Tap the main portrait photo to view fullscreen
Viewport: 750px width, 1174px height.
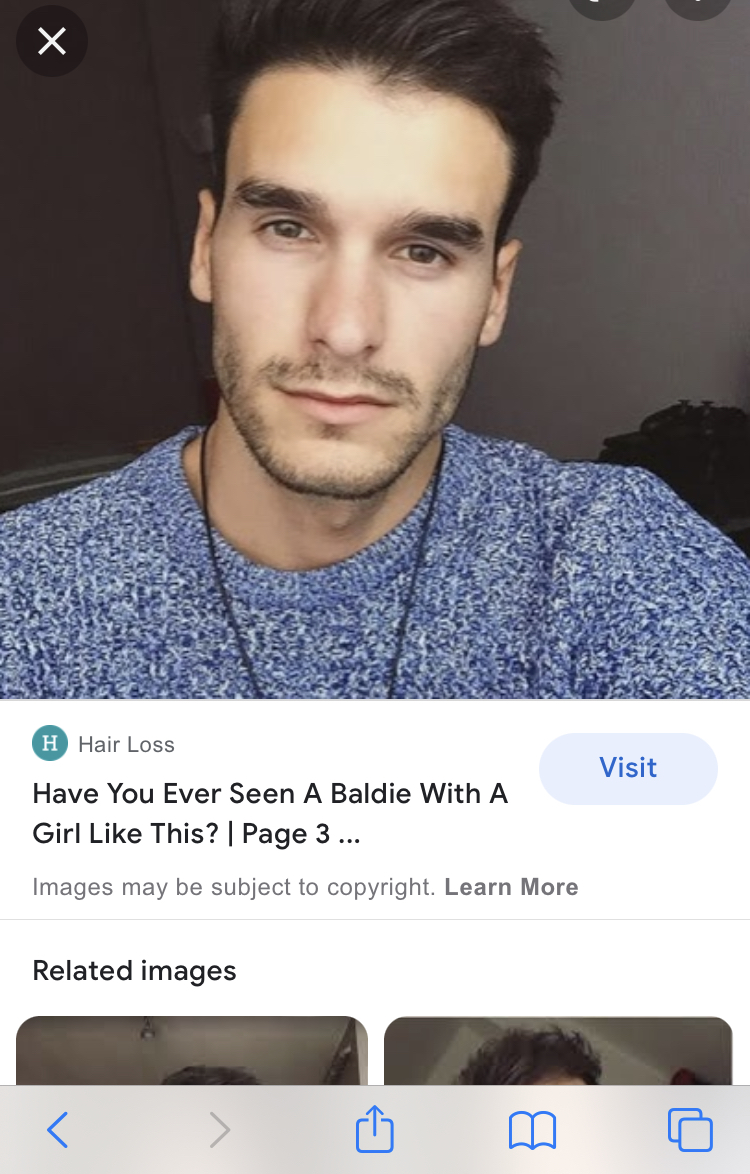coord(375,350)
